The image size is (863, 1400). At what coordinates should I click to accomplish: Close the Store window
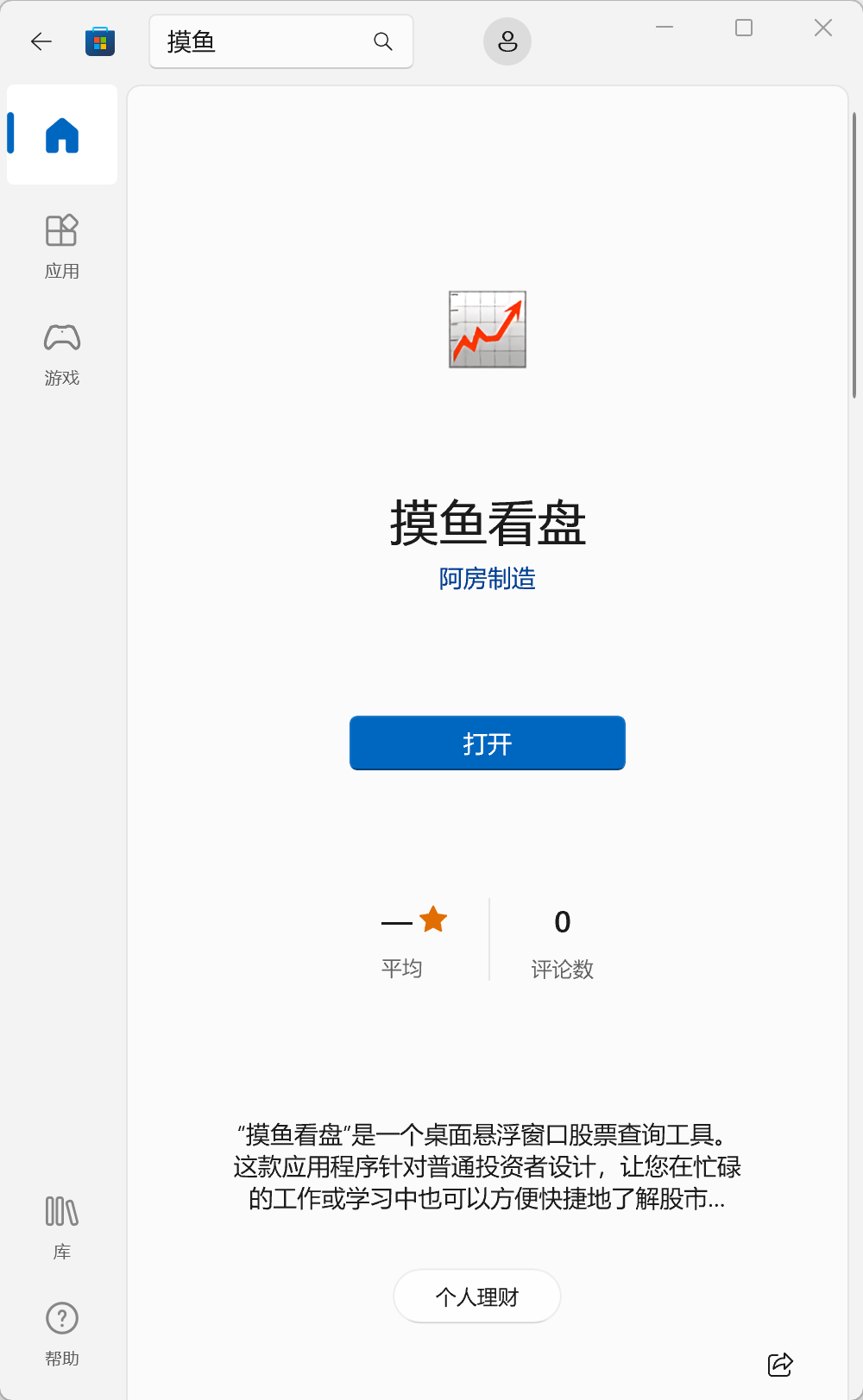pos(823,28)
